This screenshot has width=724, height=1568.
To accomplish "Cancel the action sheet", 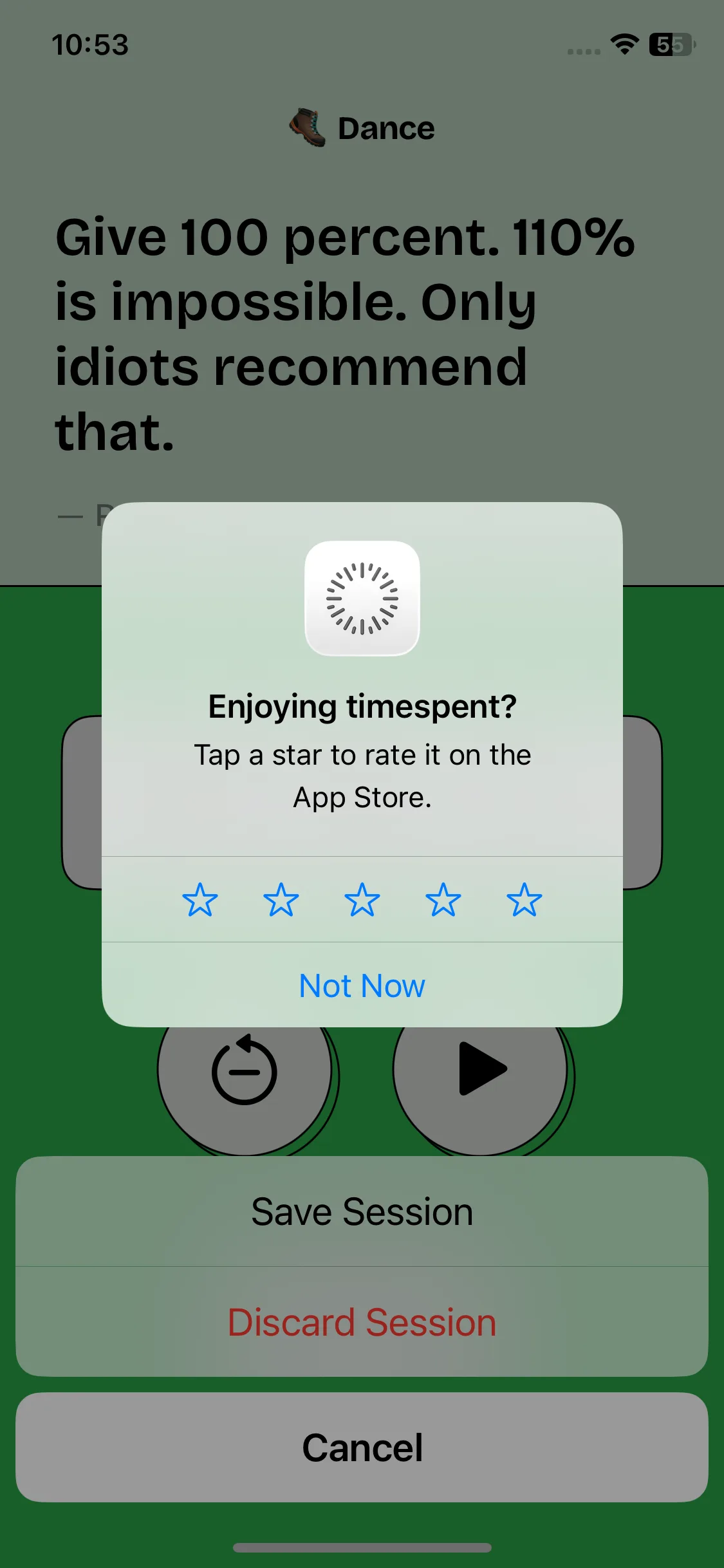I will 362,1448.
